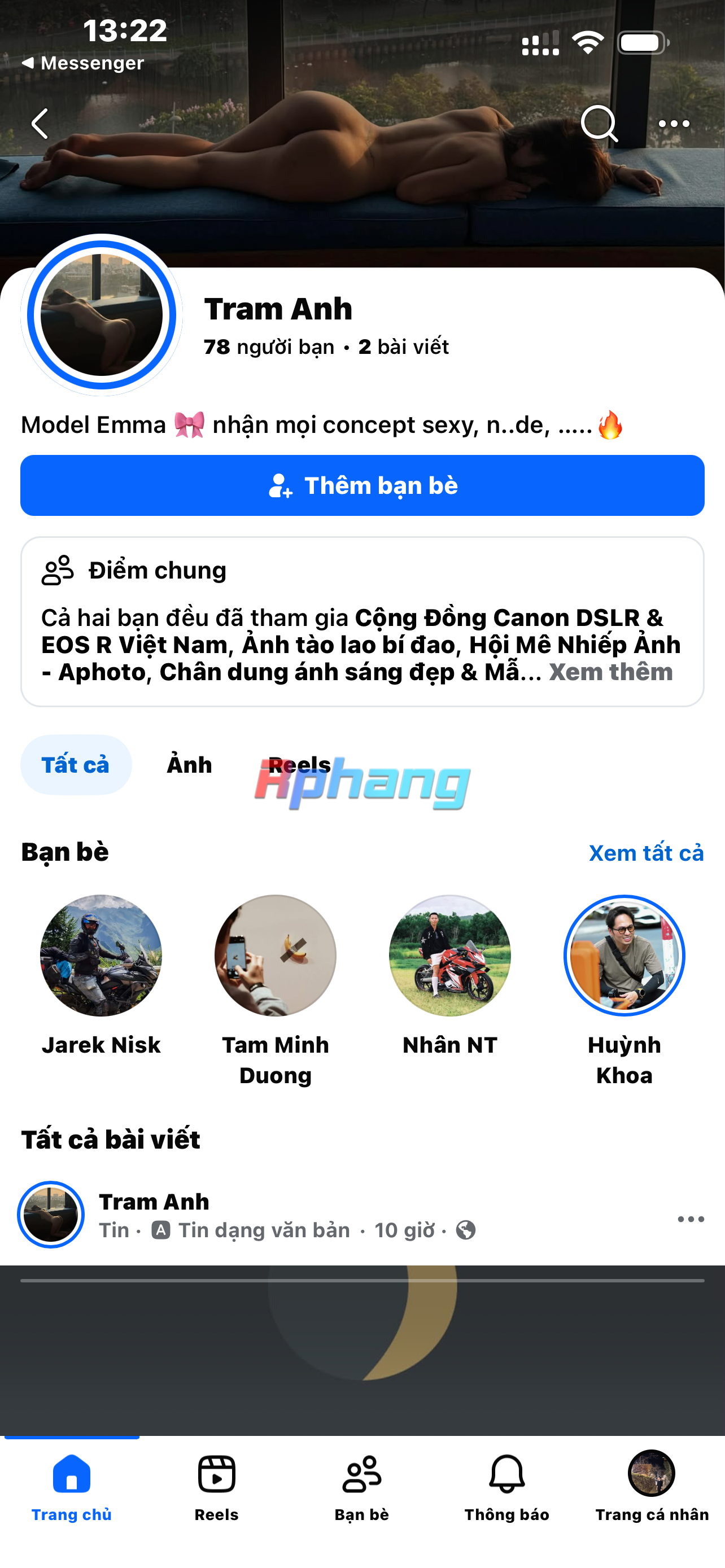The height and width of the screenshot is (1568, 725).
Task: Switch to the Ảnh tab
Action: (189, 764)
